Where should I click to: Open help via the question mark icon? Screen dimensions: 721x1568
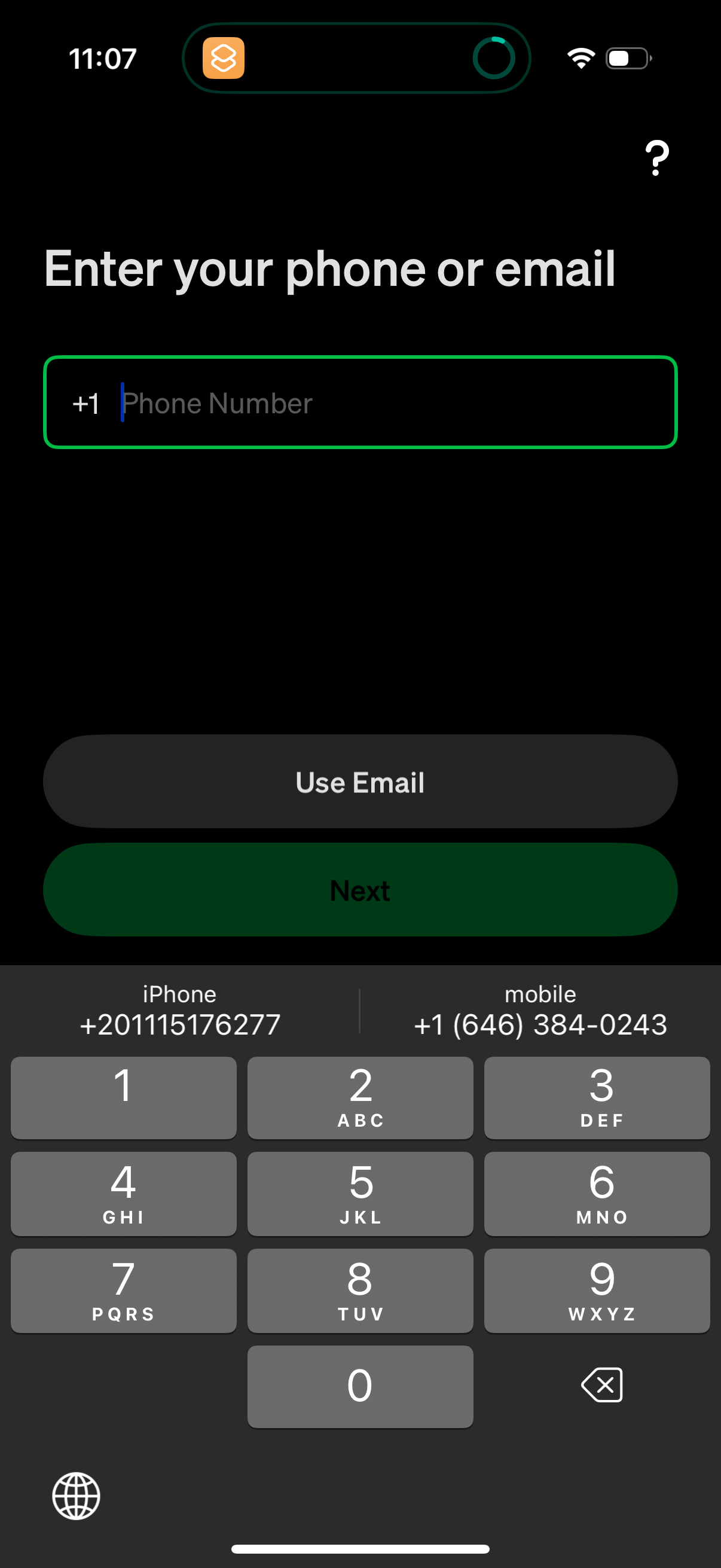point(657,158)
